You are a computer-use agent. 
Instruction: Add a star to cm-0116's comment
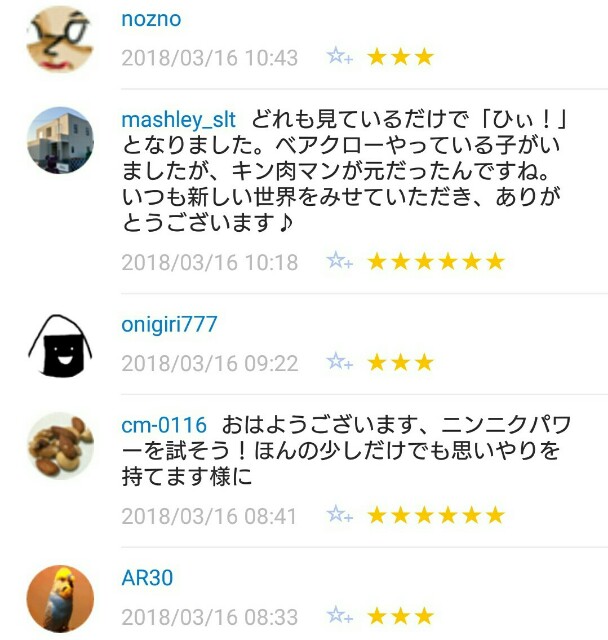tap(340, 516)
